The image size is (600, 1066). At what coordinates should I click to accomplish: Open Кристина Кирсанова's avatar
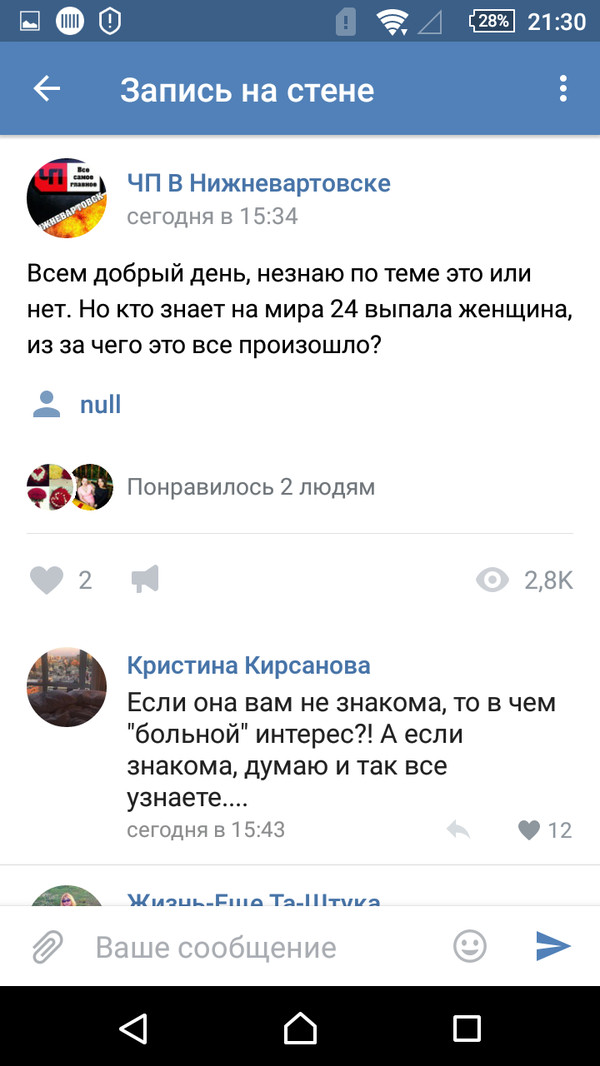tap(66, 686)
